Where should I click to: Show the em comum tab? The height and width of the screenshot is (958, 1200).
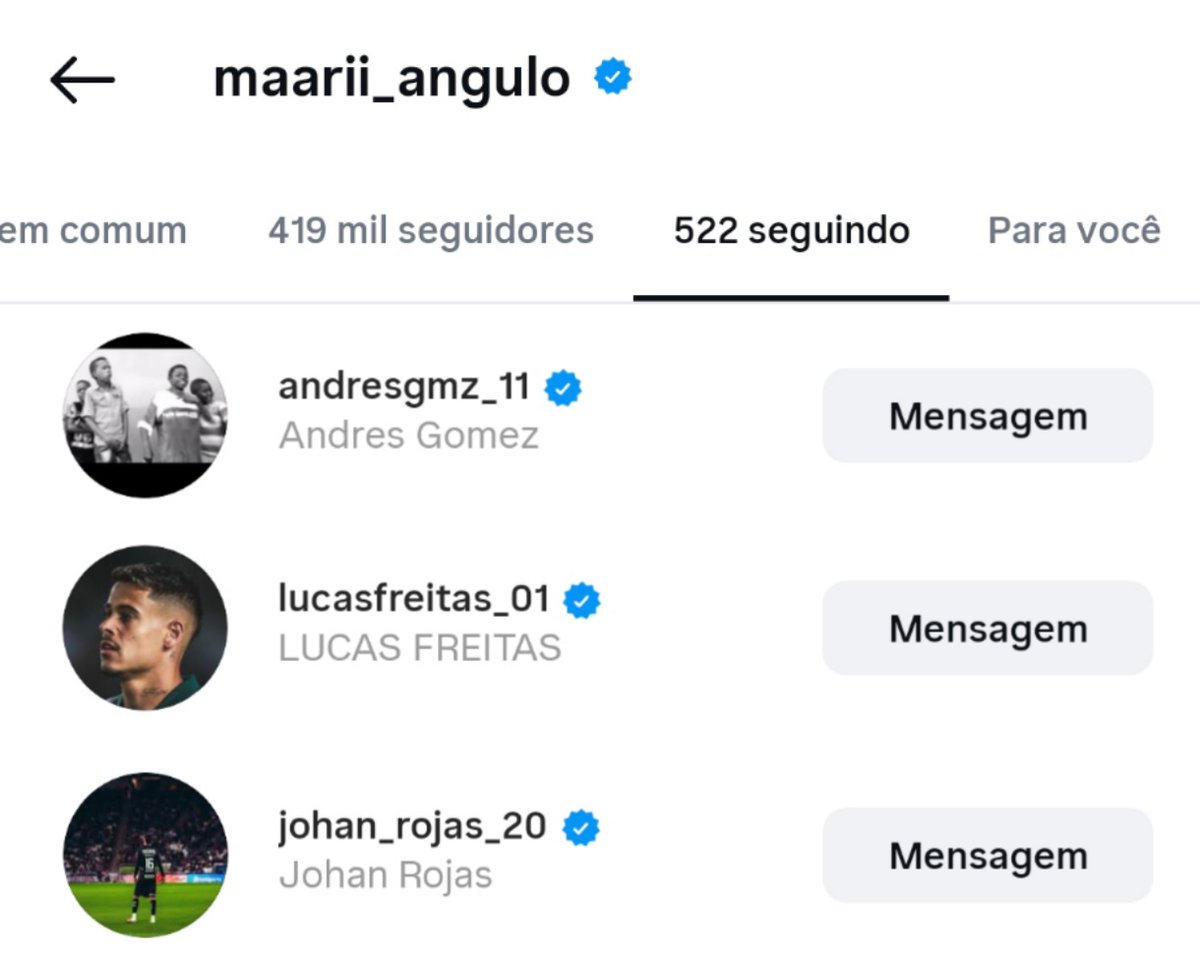pos(93,231)
